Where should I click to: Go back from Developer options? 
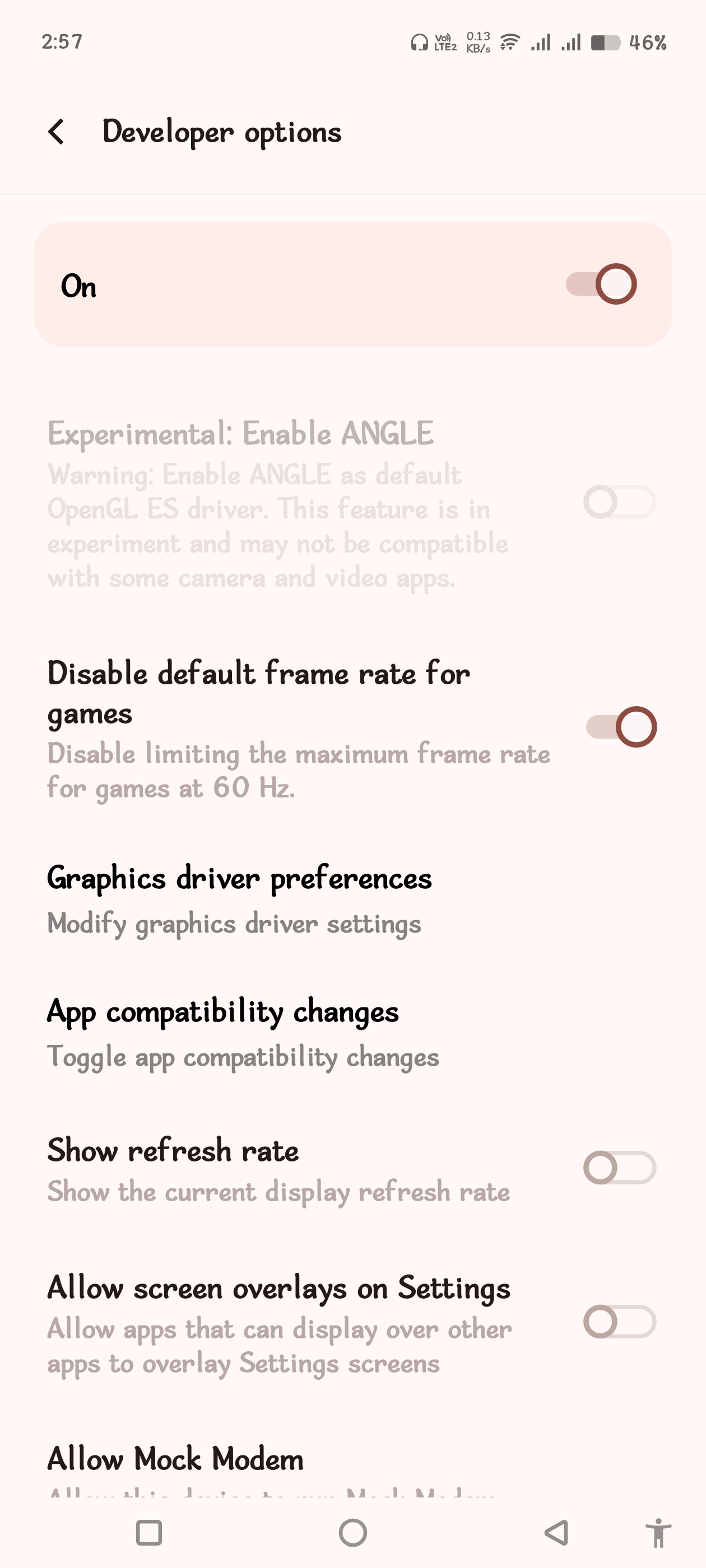click(57, 132)
